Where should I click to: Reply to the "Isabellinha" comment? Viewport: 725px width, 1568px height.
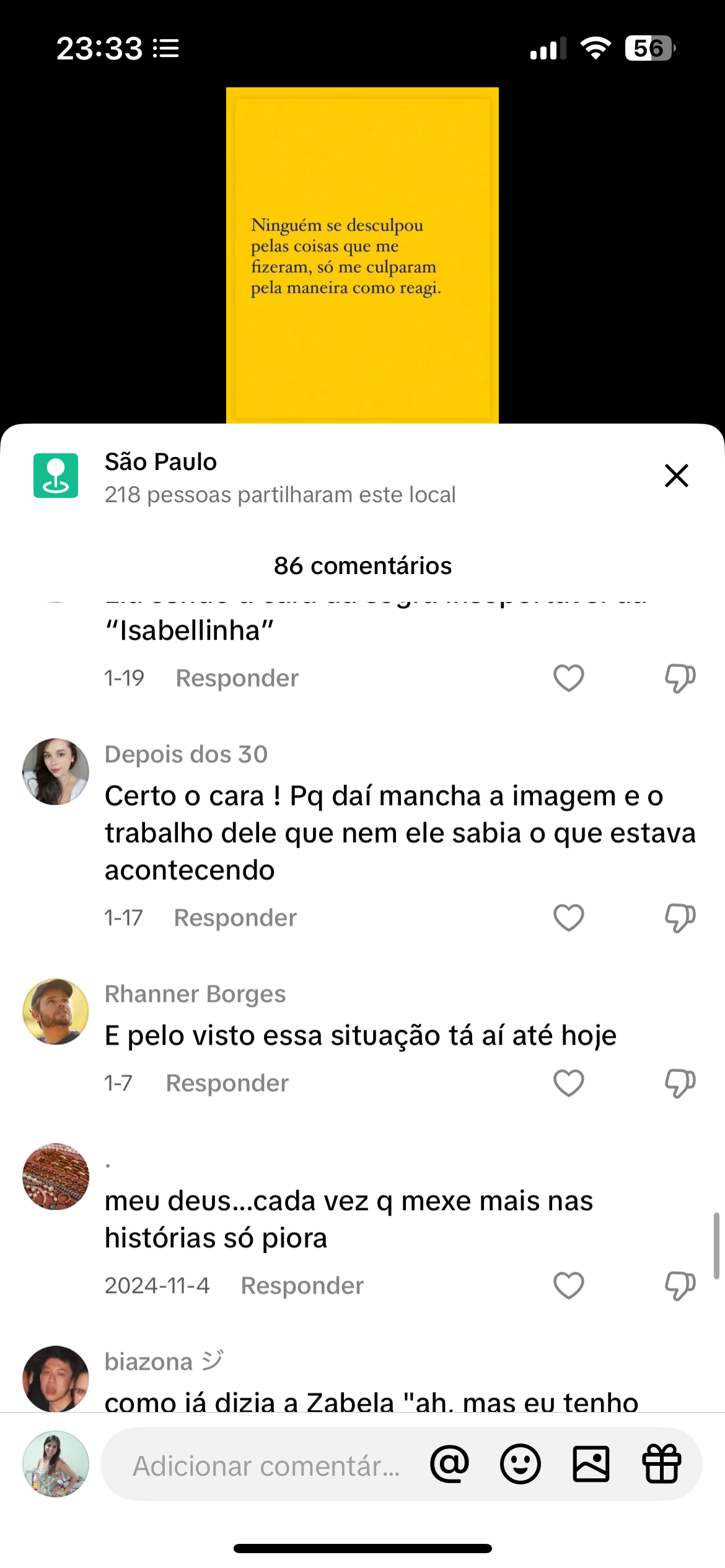(x=237, y=678)
